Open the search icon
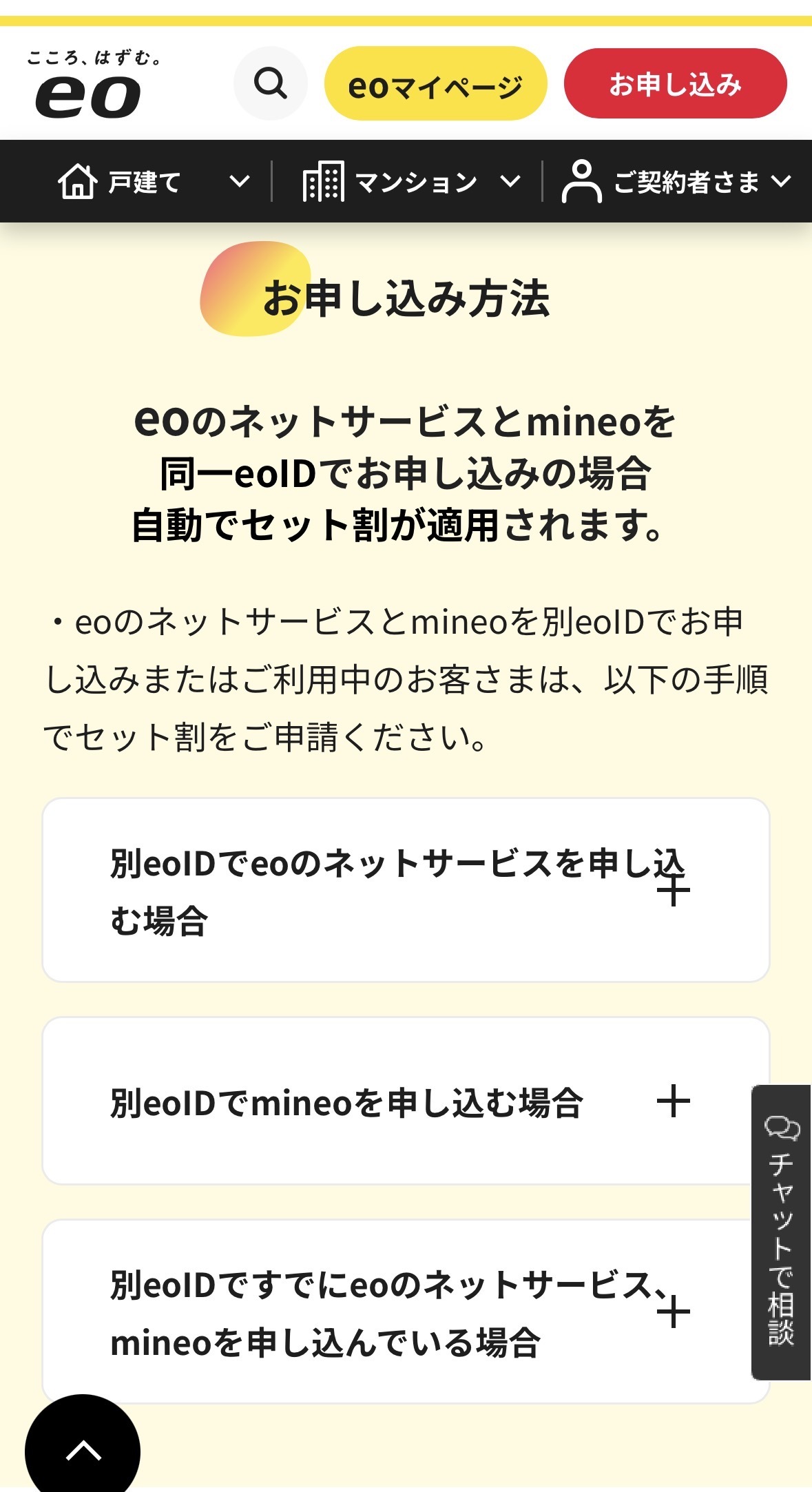This screenshot has width=812, height=1492. coord(270,84)
